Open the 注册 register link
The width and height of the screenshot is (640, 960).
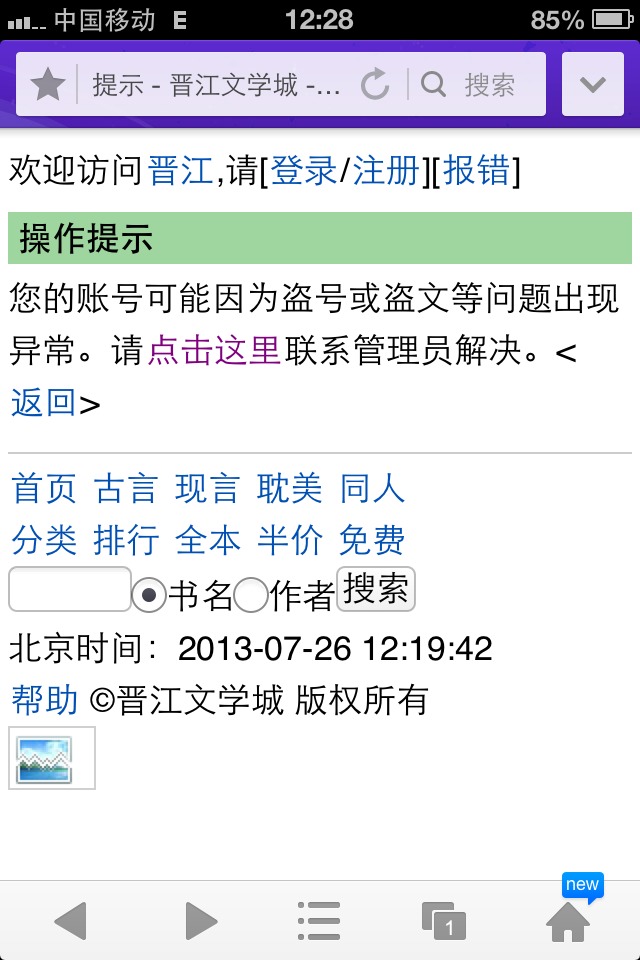point(386,171)
